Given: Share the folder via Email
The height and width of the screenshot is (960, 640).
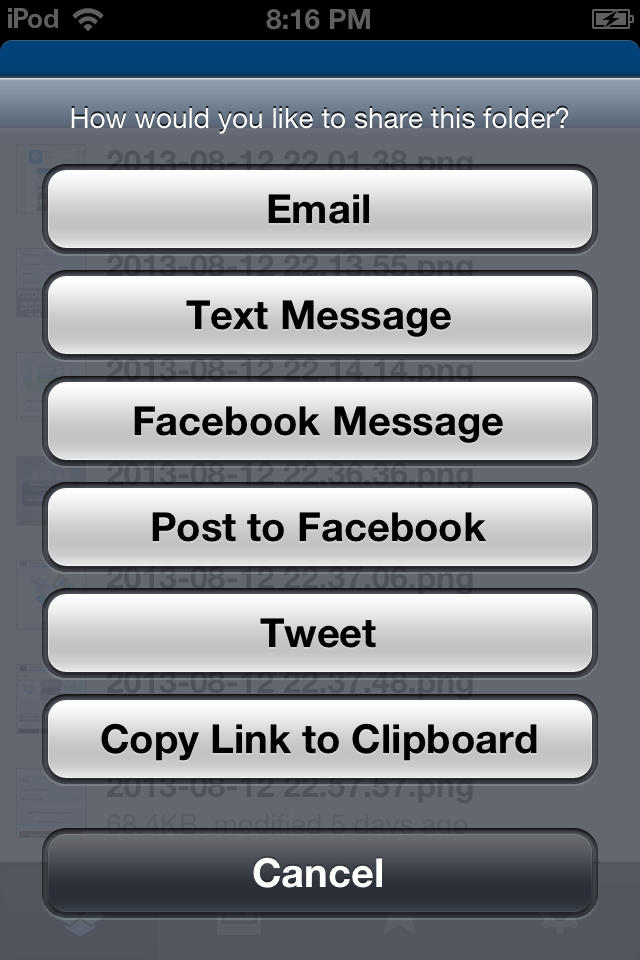Looking at the screenshot, I should (319, 209).
